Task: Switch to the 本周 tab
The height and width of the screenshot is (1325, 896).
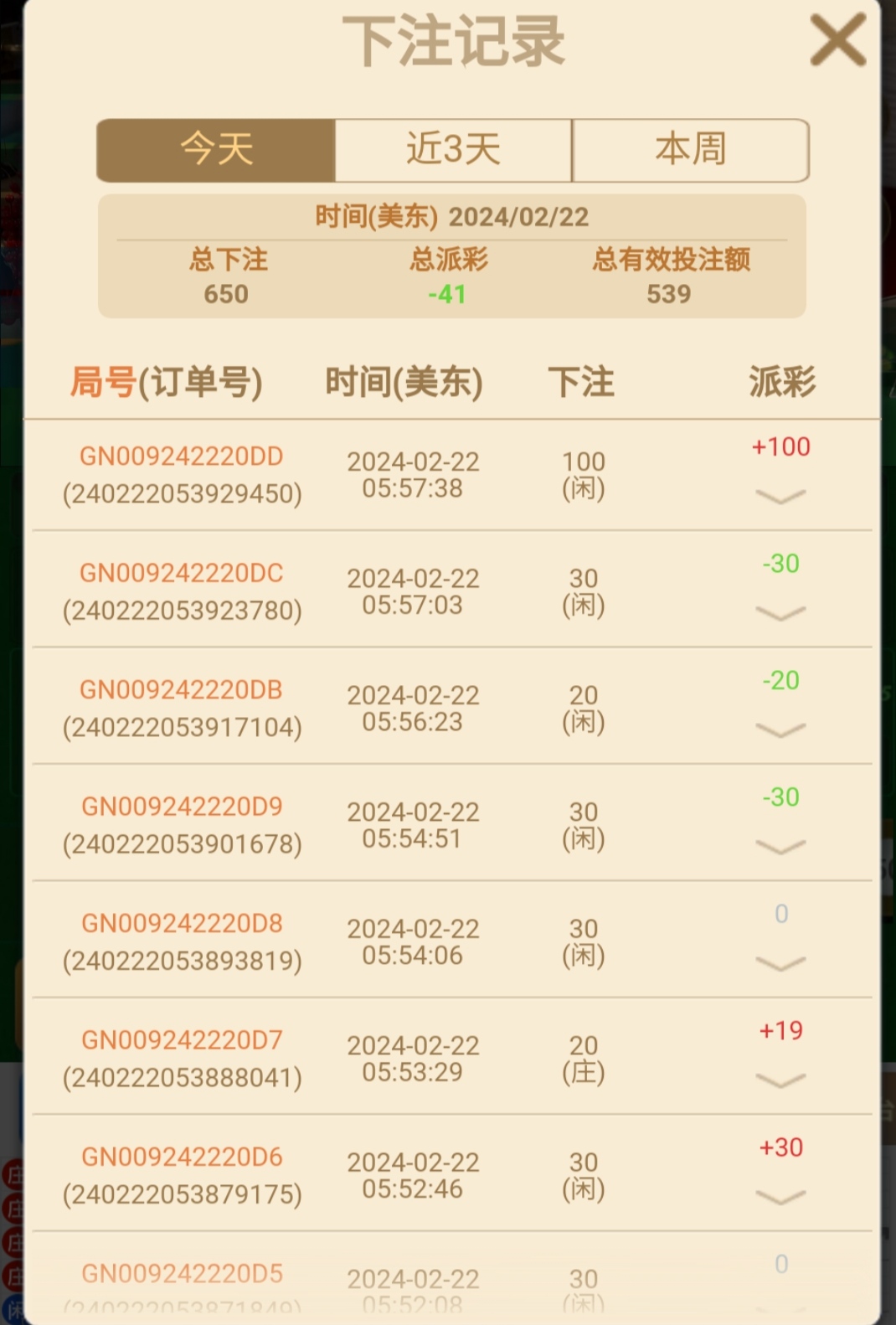Action: 690,150
